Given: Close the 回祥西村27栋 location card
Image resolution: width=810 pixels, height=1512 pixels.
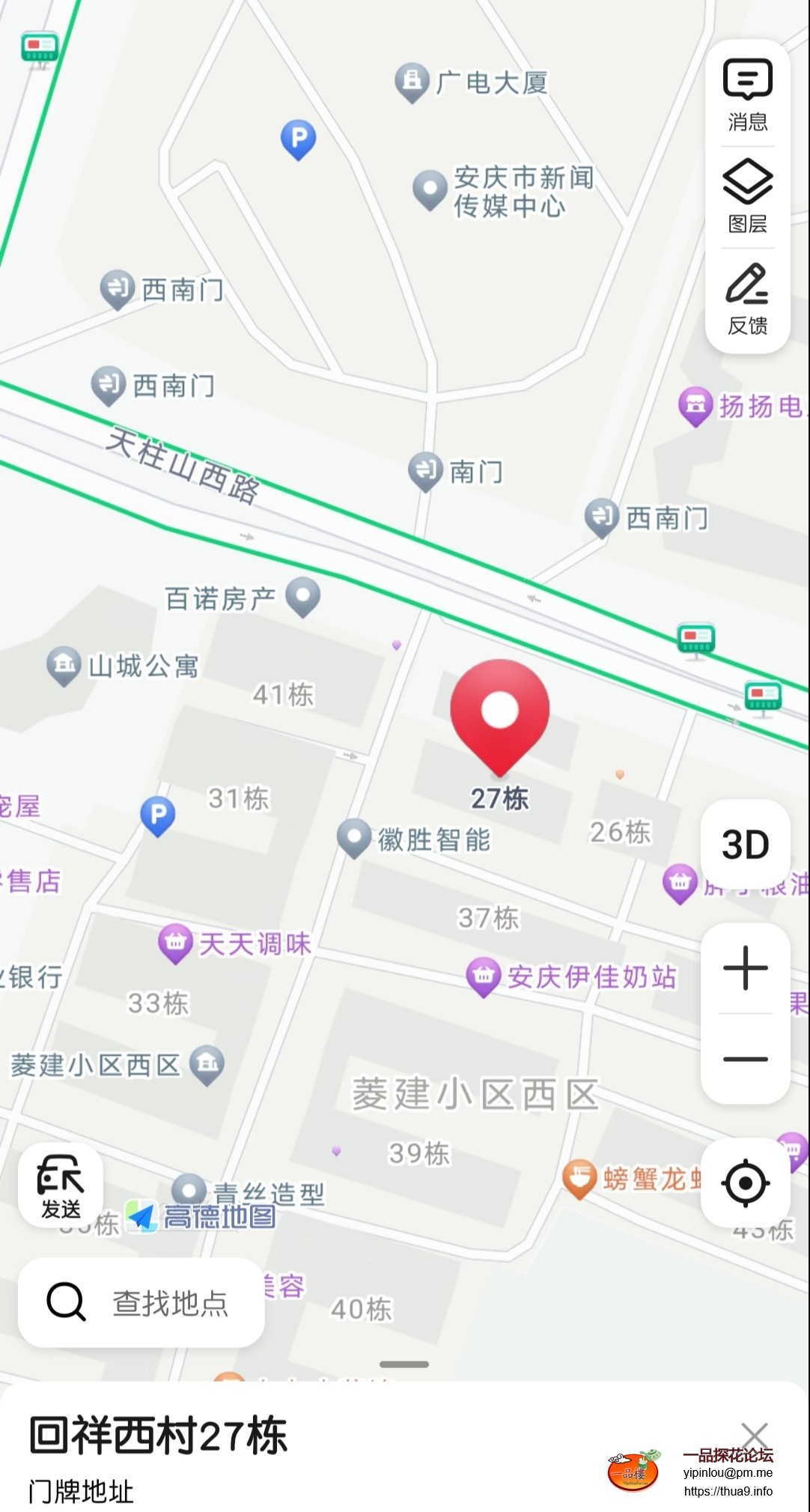Looking at the screenshot, I should (x=755, y=1436).
